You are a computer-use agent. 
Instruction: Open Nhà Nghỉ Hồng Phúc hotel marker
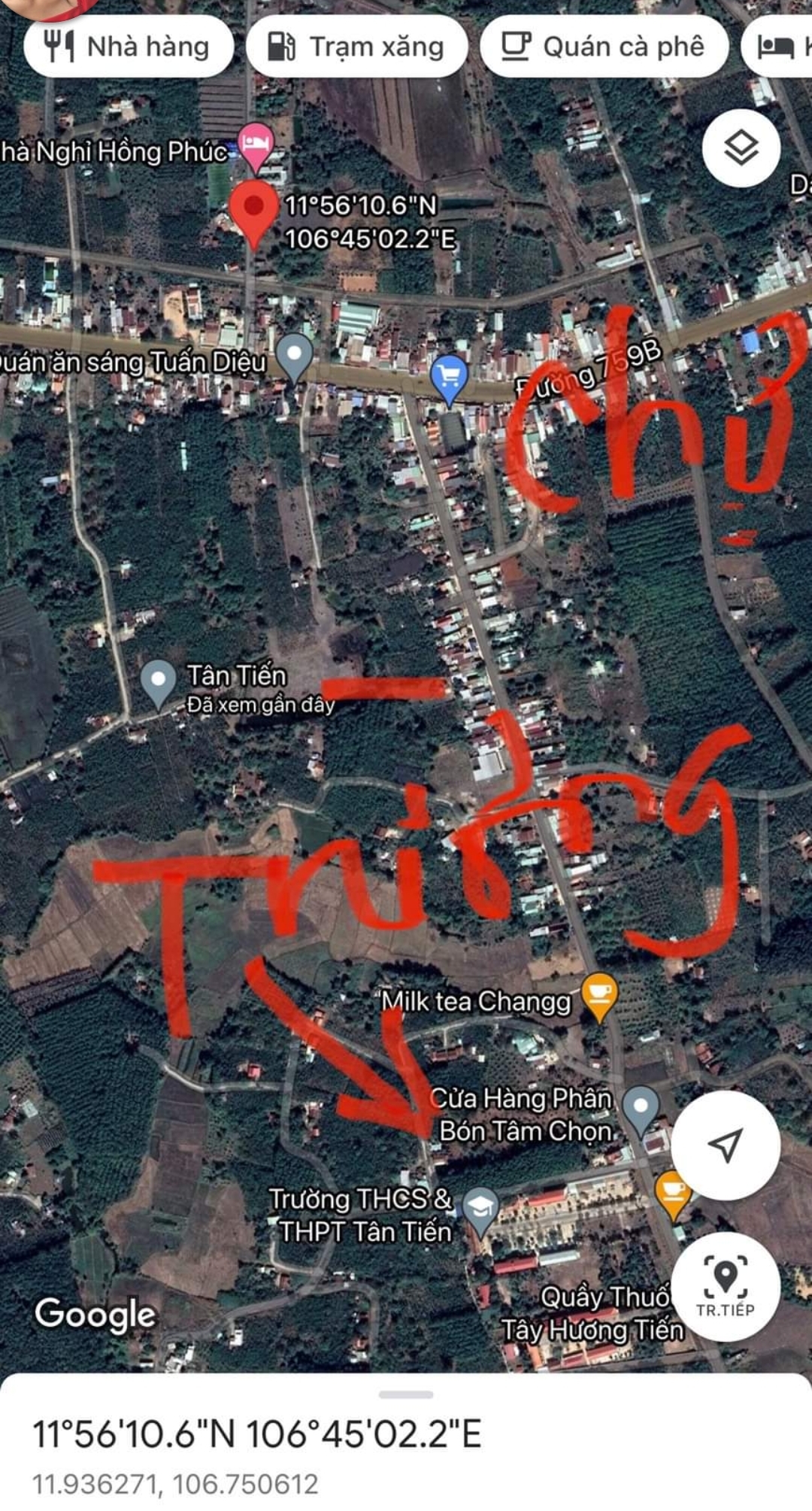[x=256, y=146]
